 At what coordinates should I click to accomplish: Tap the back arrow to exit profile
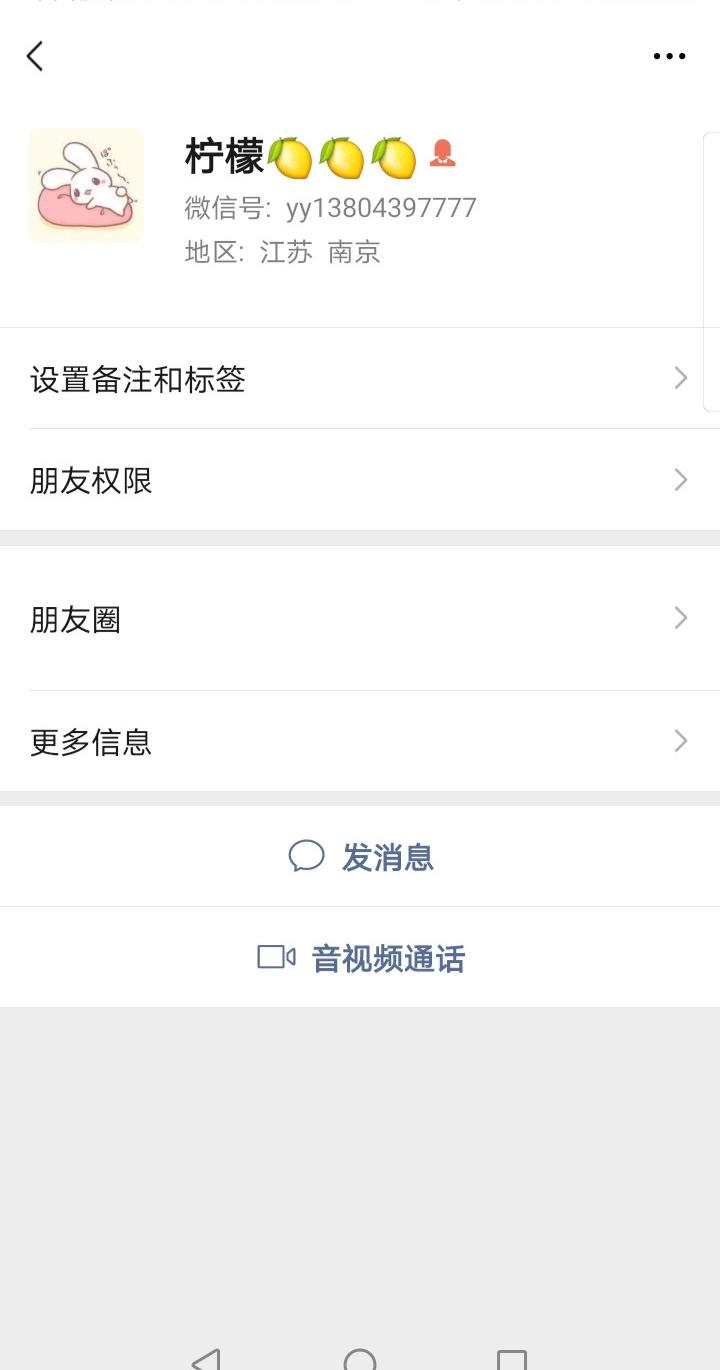coord(35,56)
